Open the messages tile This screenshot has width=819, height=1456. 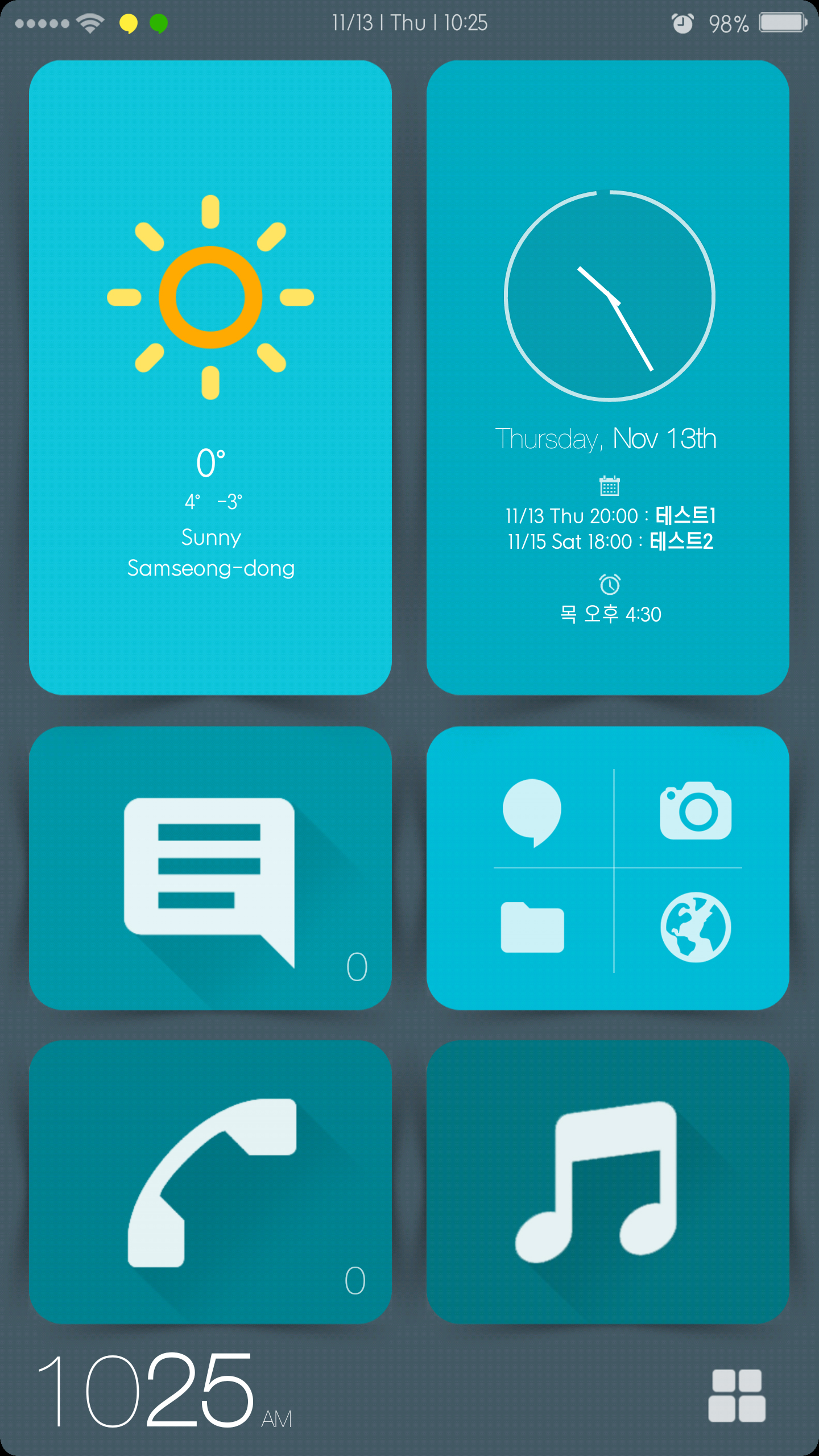(x=210, y=868)
